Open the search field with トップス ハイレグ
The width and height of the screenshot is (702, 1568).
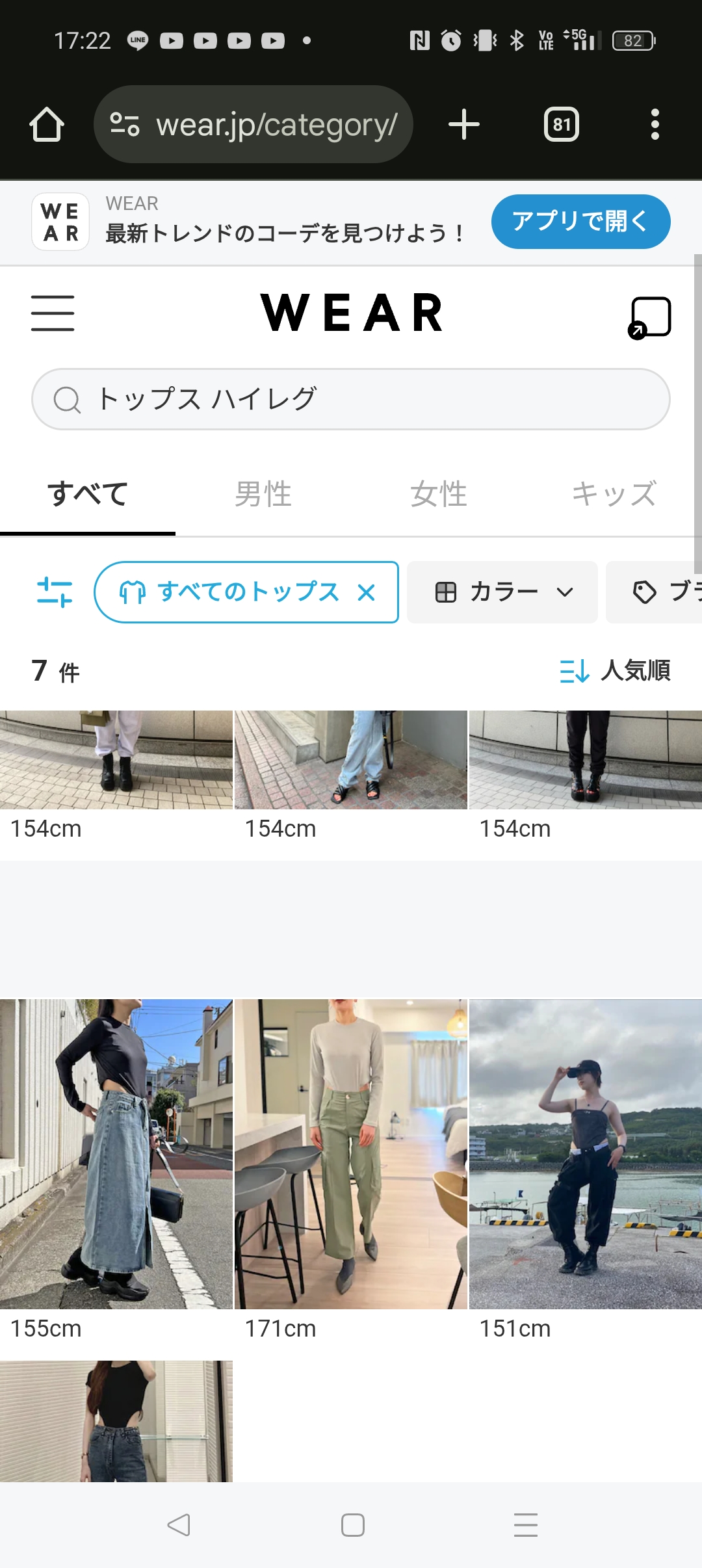351,399
